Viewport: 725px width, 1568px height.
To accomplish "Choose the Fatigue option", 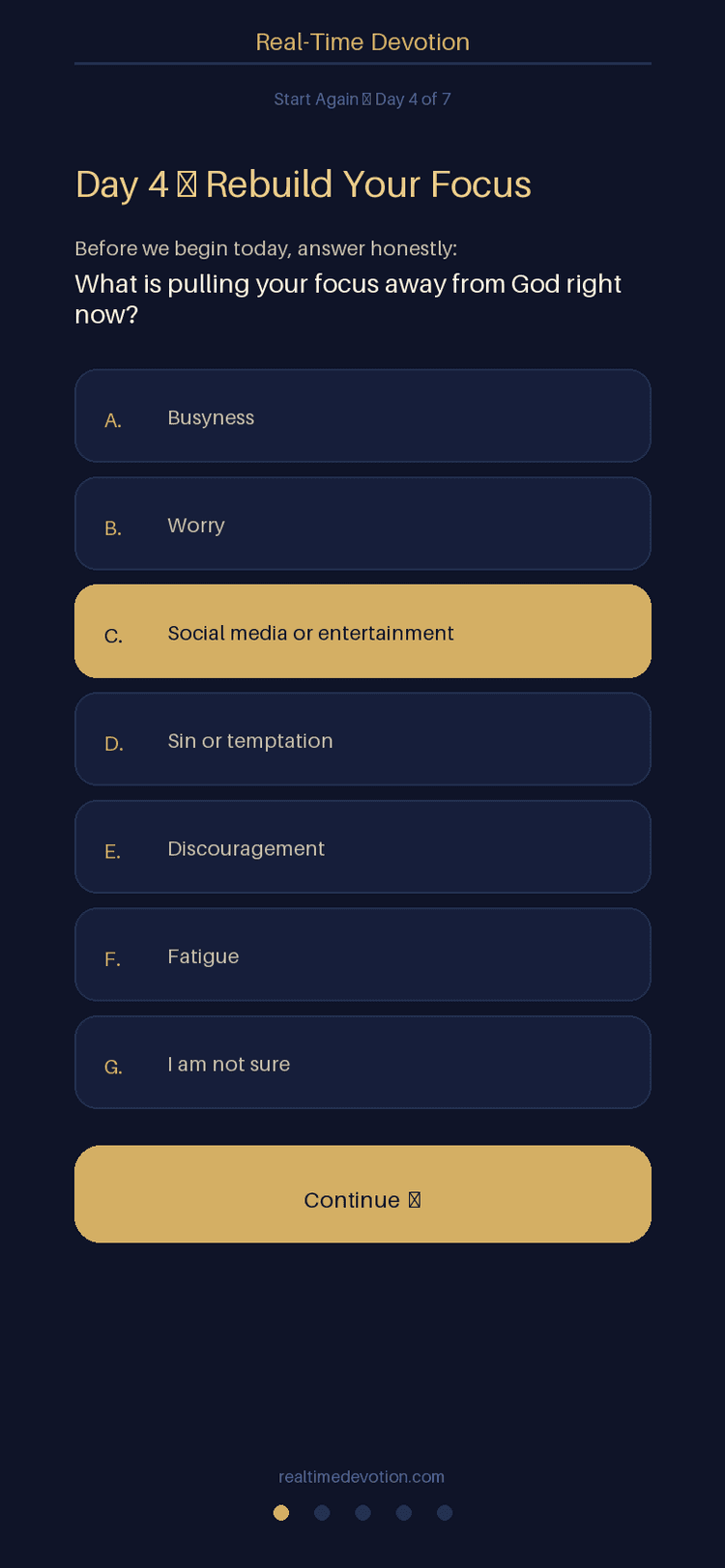I will [362, 955].
